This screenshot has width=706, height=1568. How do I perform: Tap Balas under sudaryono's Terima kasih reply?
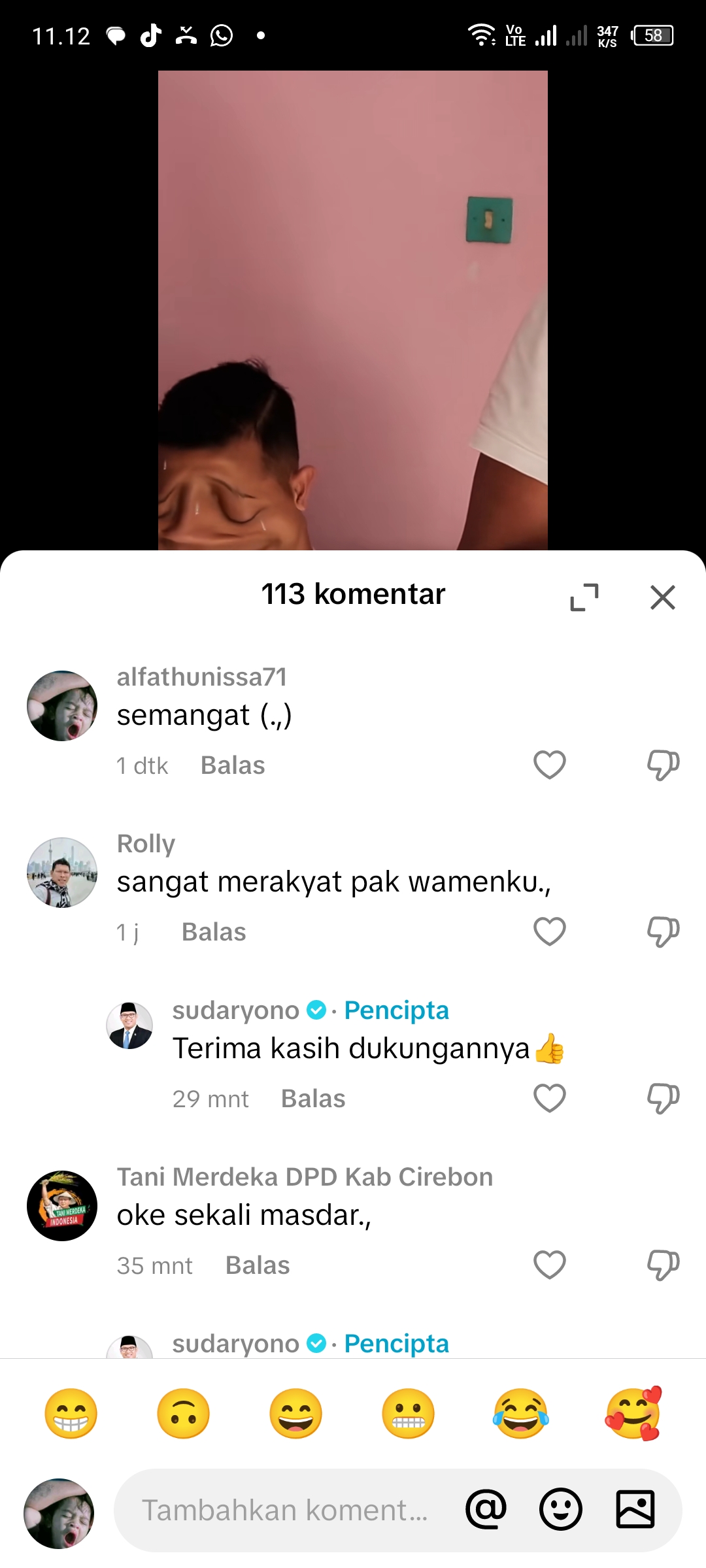click(313, 1099)
